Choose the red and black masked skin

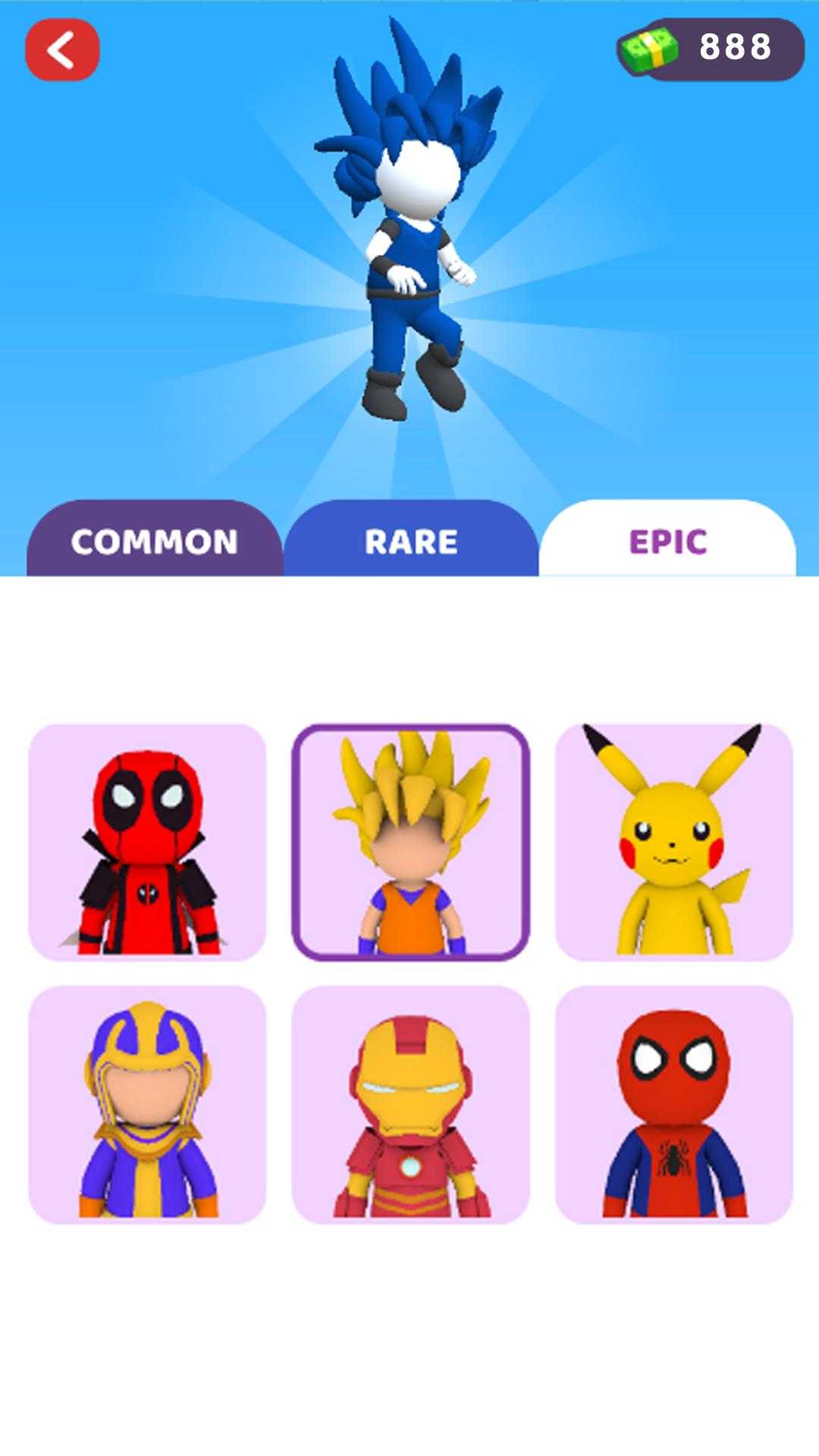pos(147,843)
